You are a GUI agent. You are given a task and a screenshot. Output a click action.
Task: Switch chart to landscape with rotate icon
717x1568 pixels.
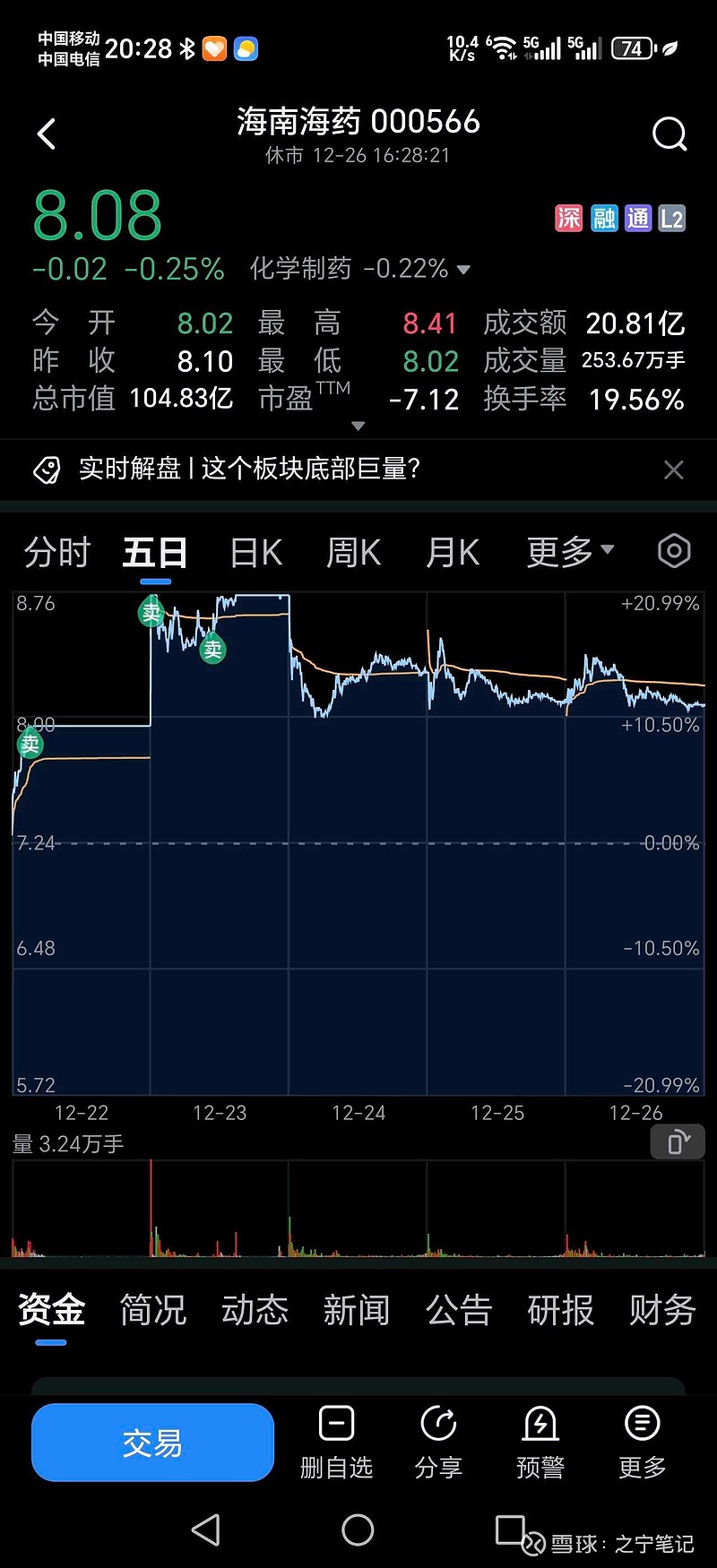[677, 1142]
